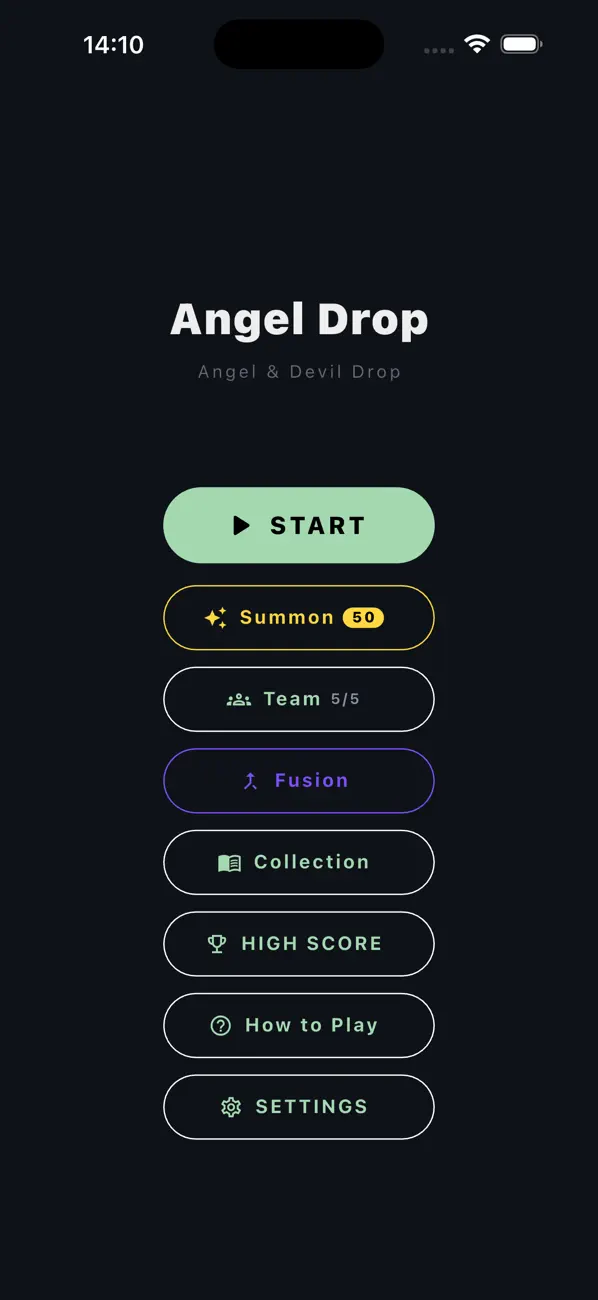598x1300 pixels.
Task: View the HIGH SCORE board
Action: point(299,944)
